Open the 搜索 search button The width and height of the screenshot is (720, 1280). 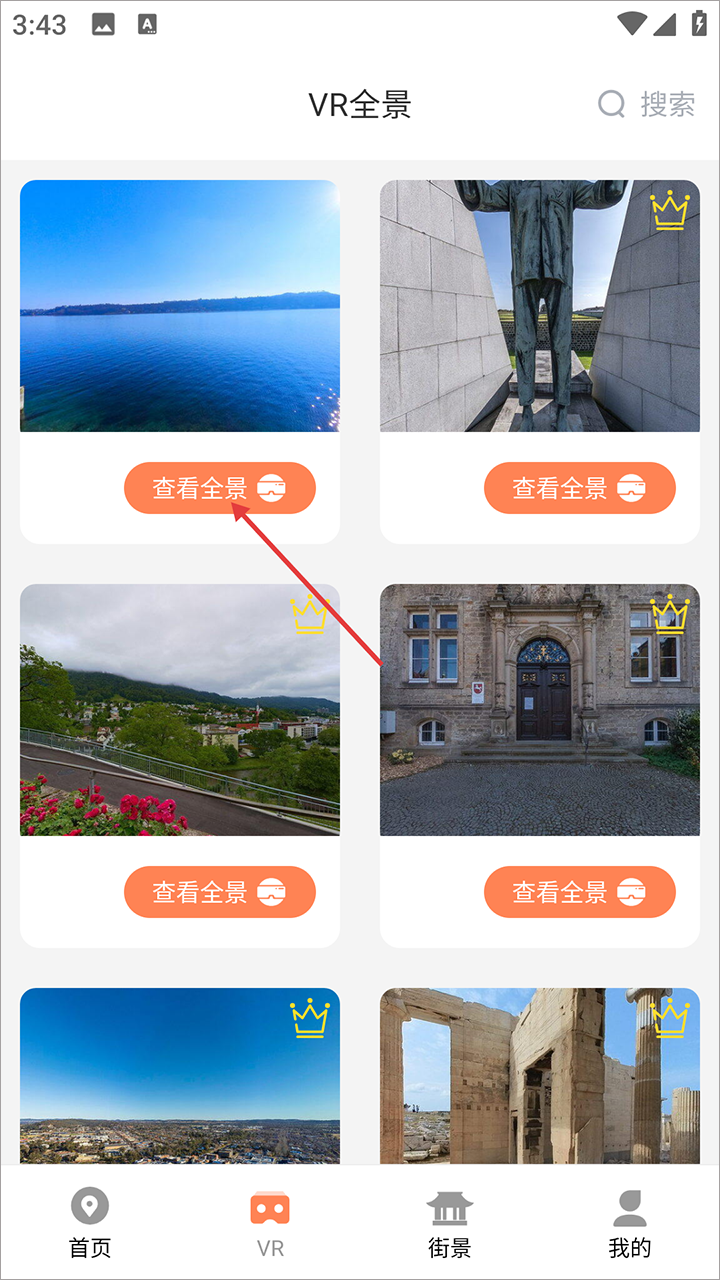coord(647,104)
